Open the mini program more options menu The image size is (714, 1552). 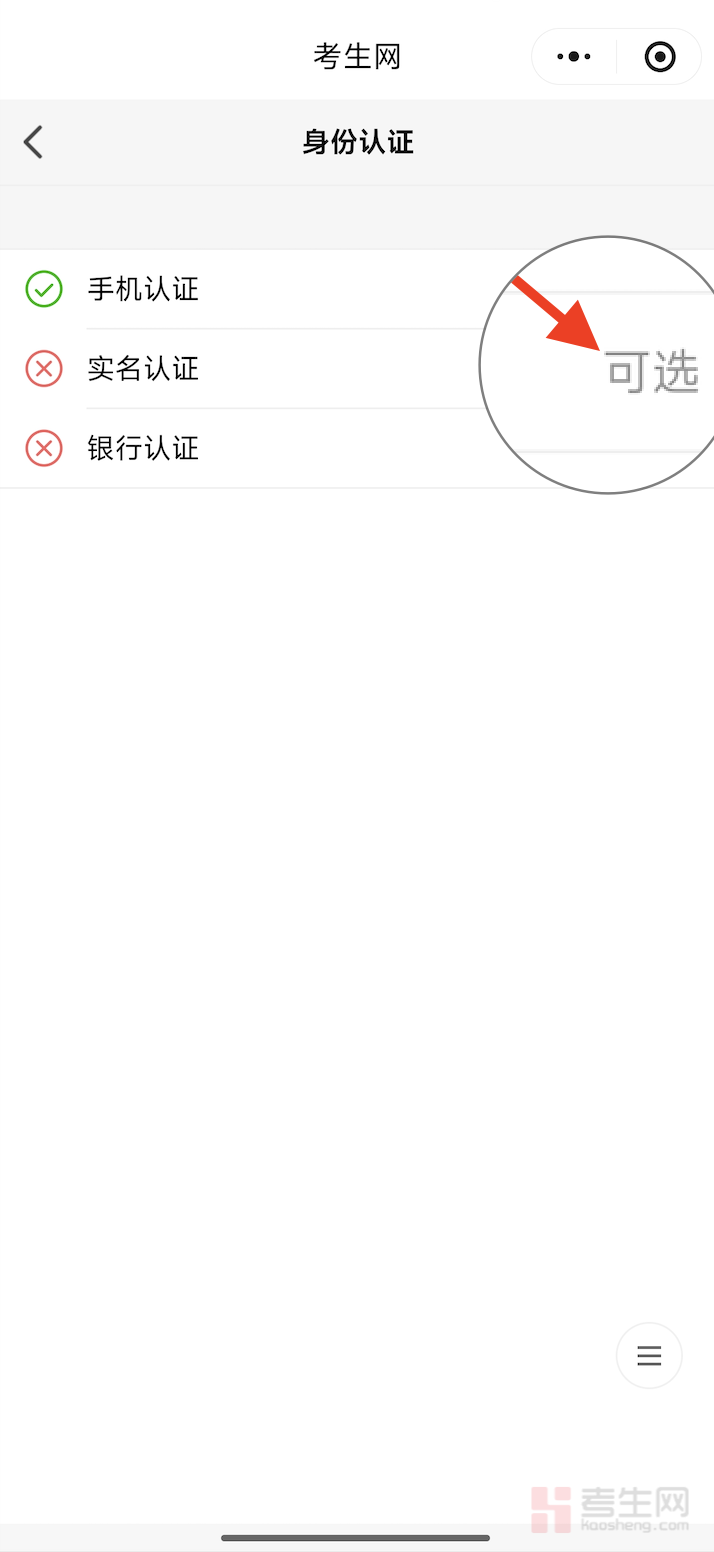[574, 57]
